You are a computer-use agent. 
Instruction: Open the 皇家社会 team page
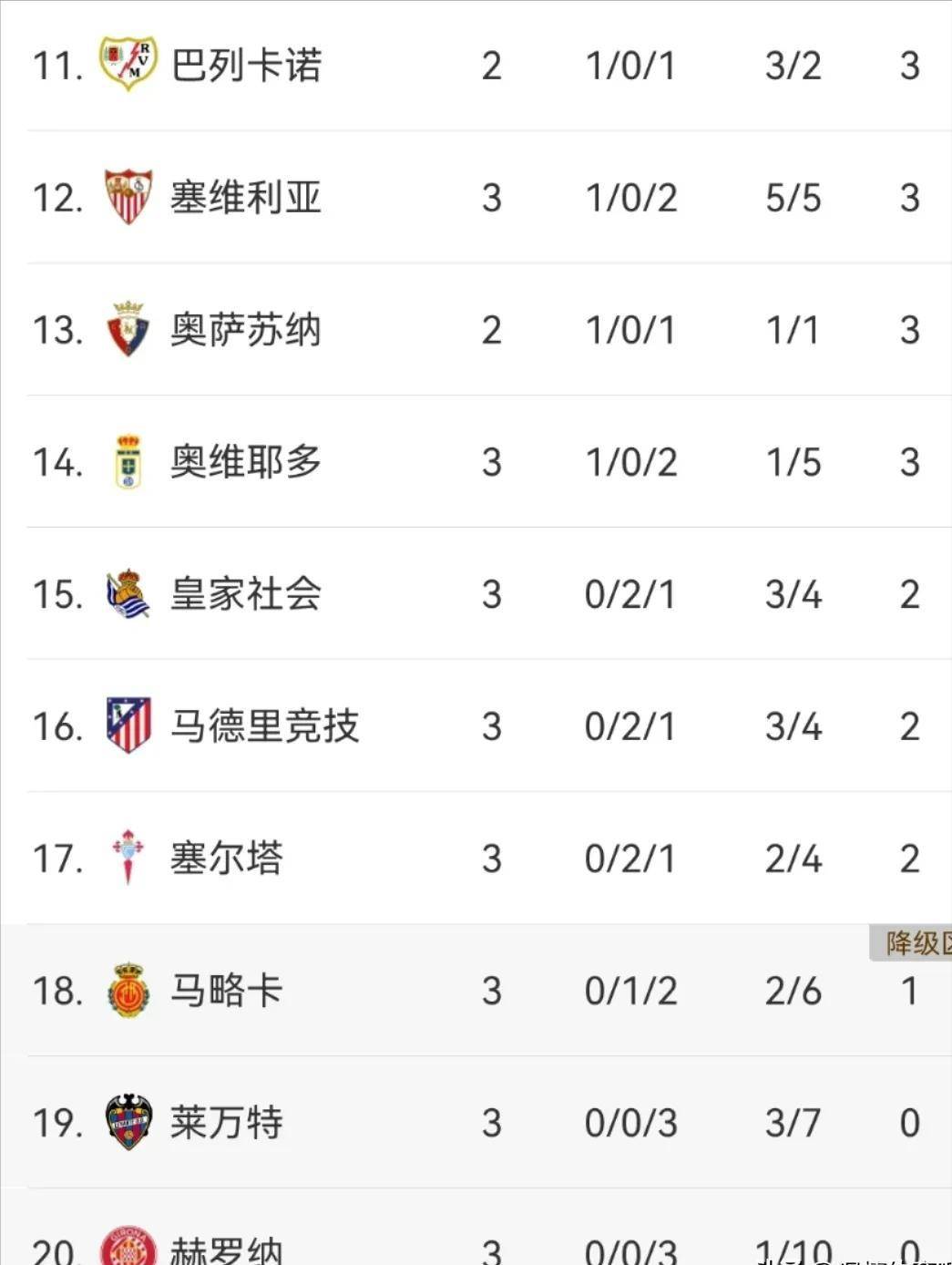click(246, 593)
